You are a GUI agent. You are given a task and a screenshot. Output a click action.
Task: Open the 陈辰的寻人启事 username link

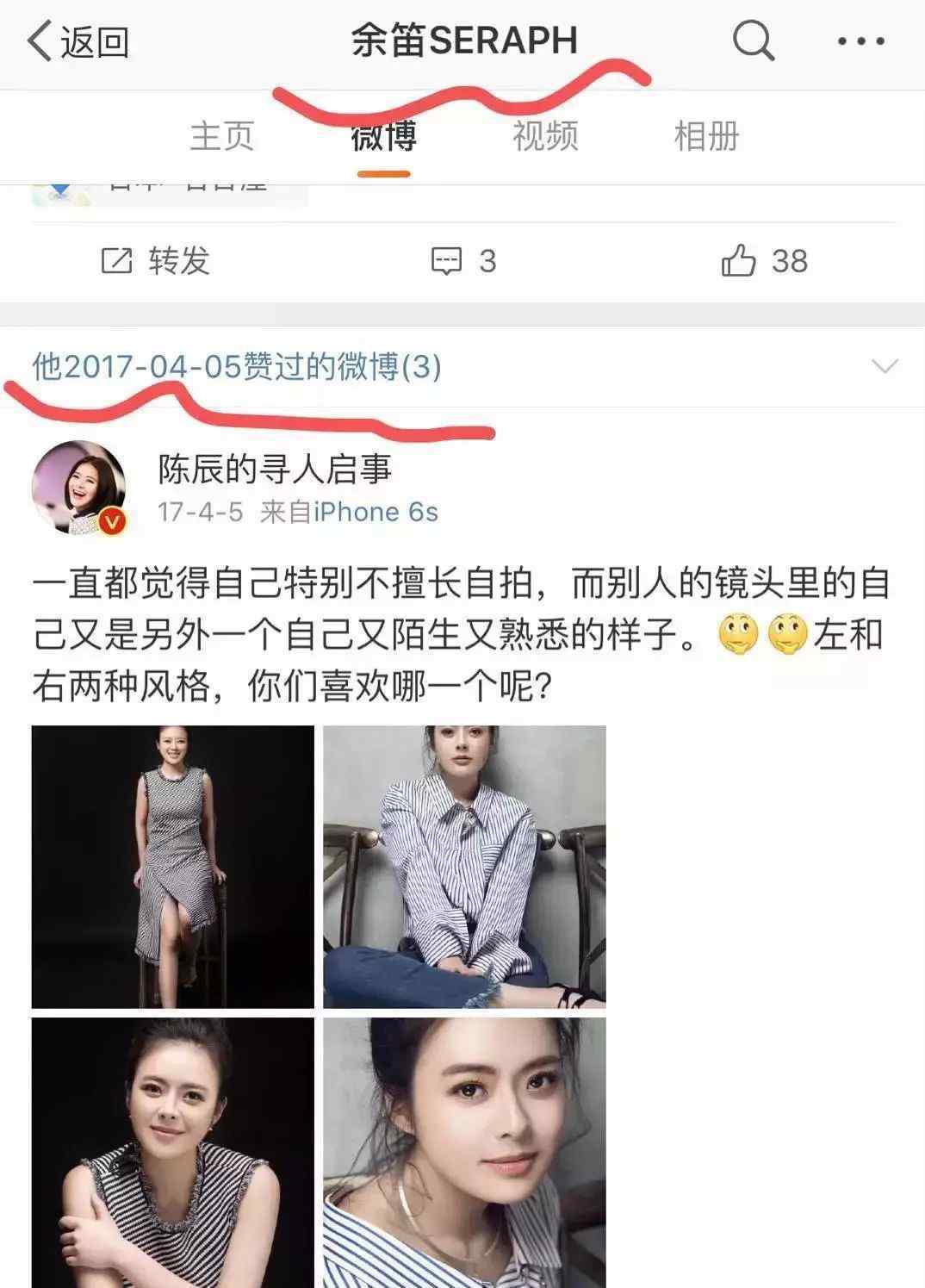click(x=275, y=470)
